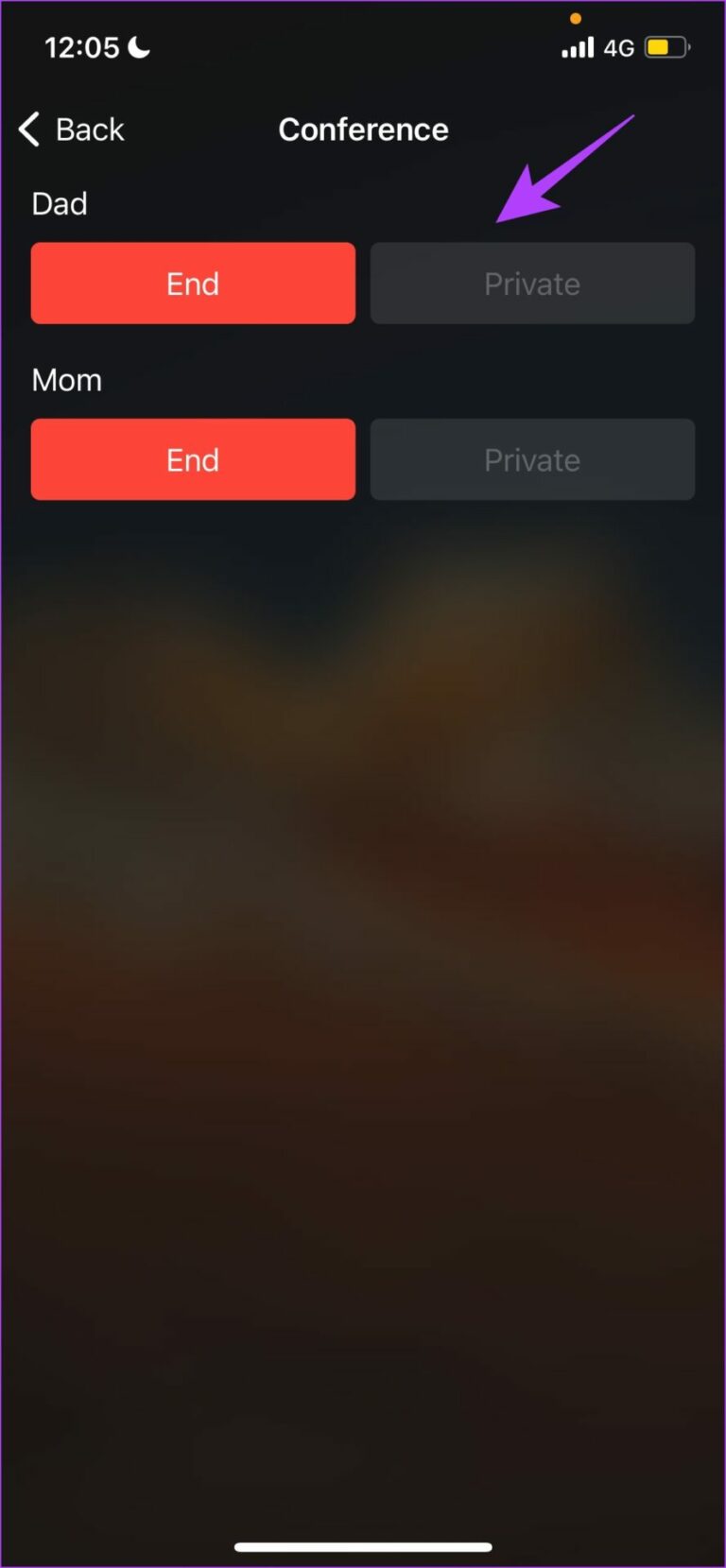Image resolution: width=726 pixels, height=1568 pixels.
Task: Tap the Dad row Private button again
Action: click(x=532, y=283)
